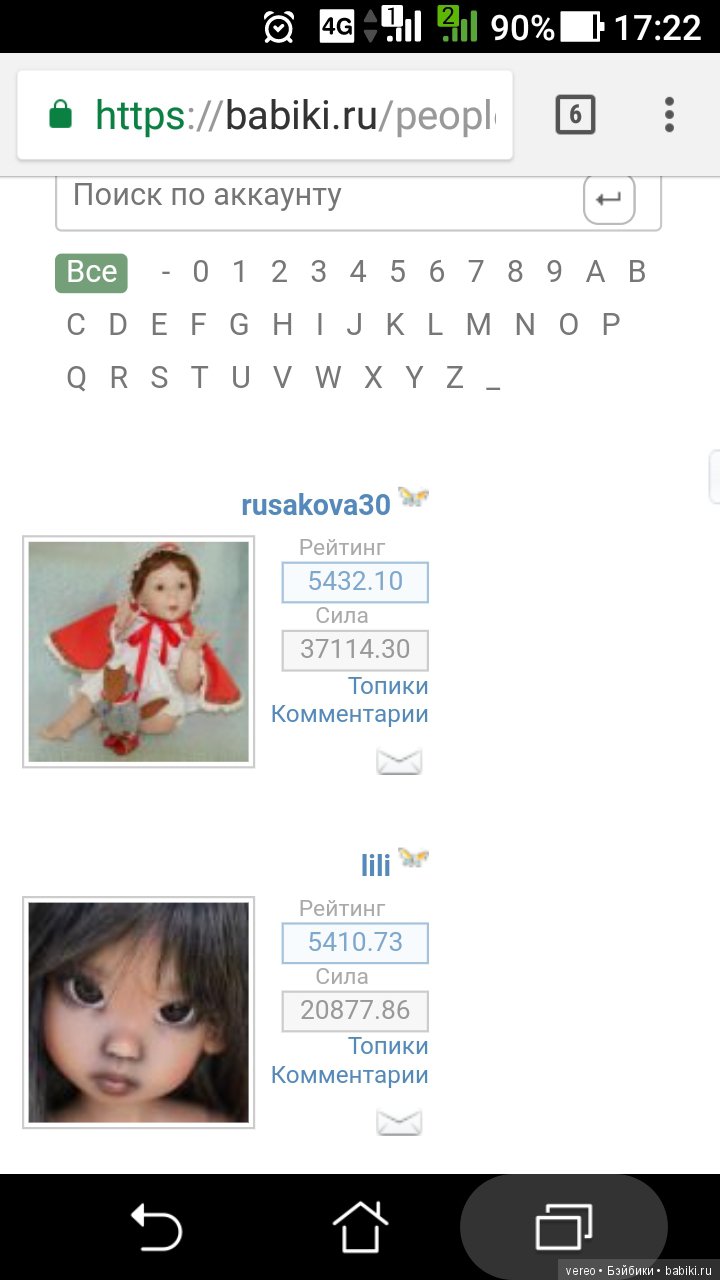Send a message to rusakova30
The width and height of the screenshot is (720, 1280).
pos(399,762)
